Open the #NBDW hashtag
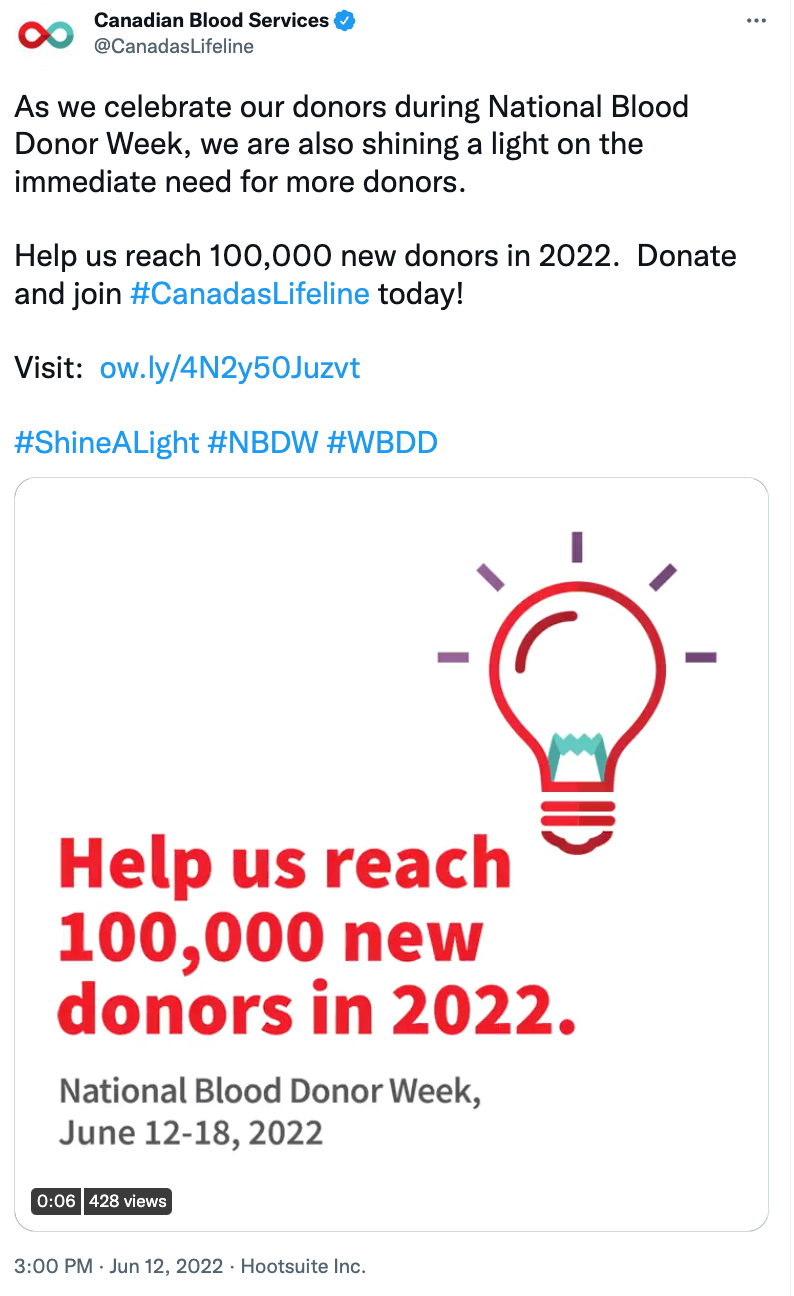Viewport: 794px width, 1296px height. 263,442
